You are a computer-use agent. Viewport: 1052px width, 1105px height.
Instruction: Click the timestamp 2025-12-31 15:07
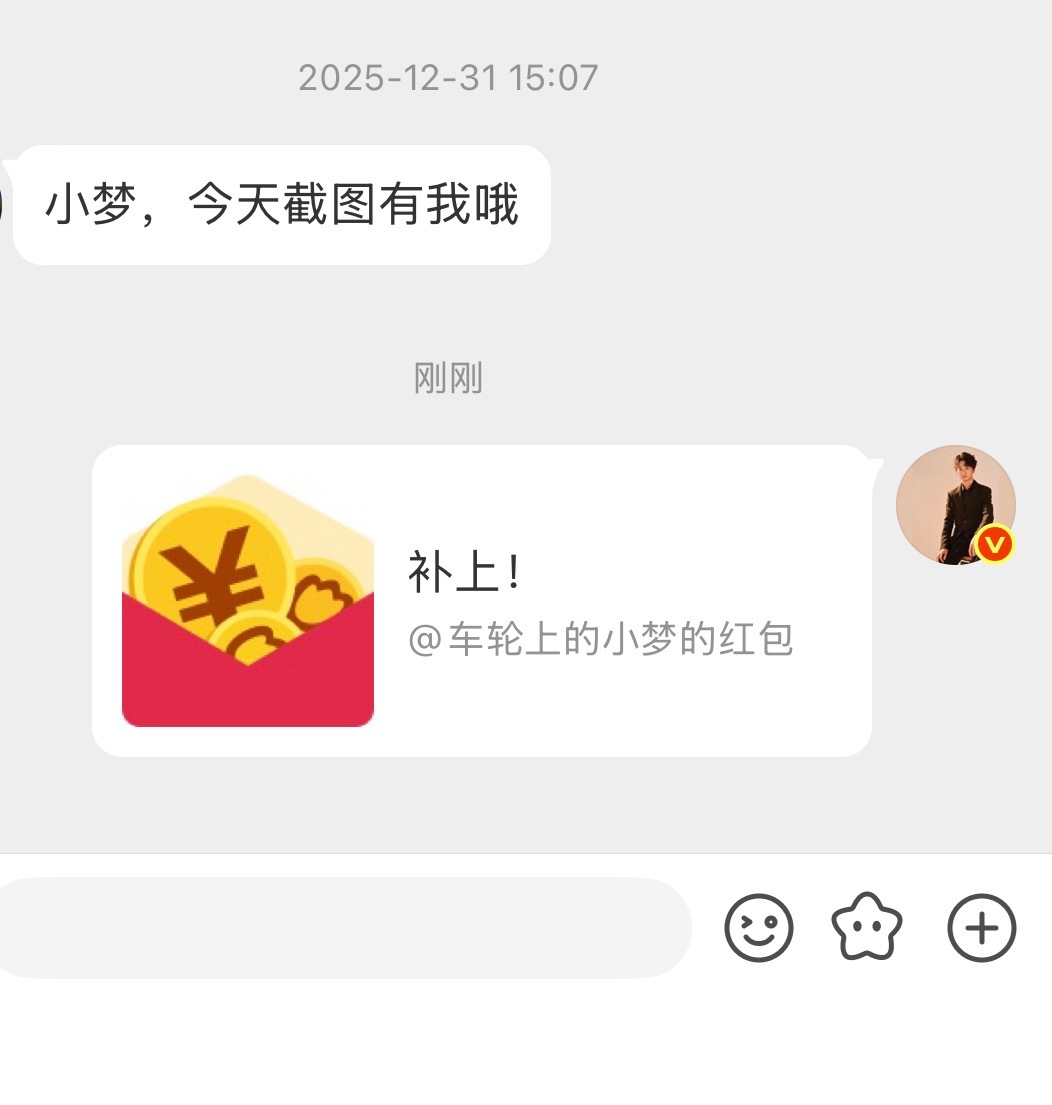[x=447, y=77]
